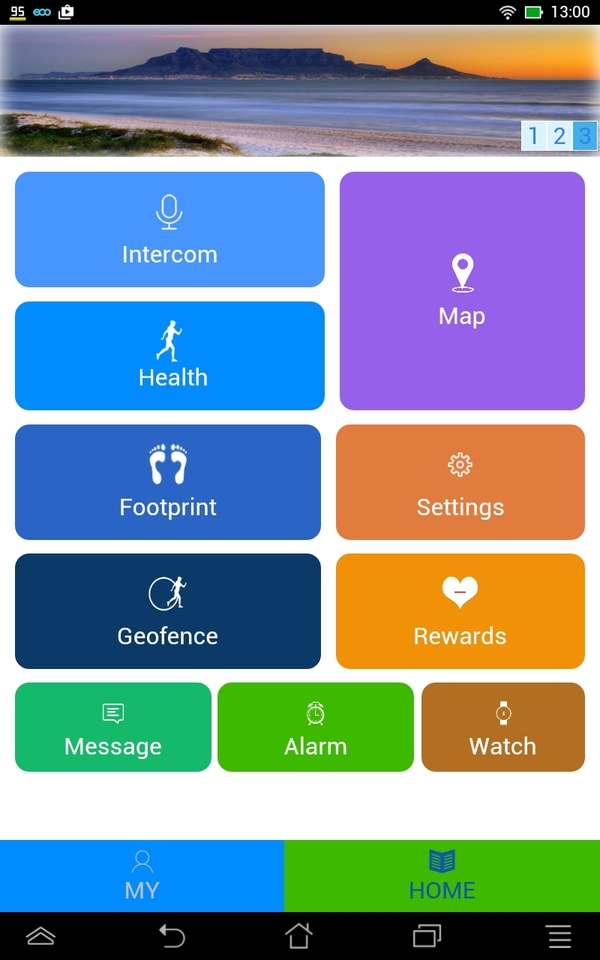View Rewards
The height and width of the screenshot is (960, 600).
460,611
